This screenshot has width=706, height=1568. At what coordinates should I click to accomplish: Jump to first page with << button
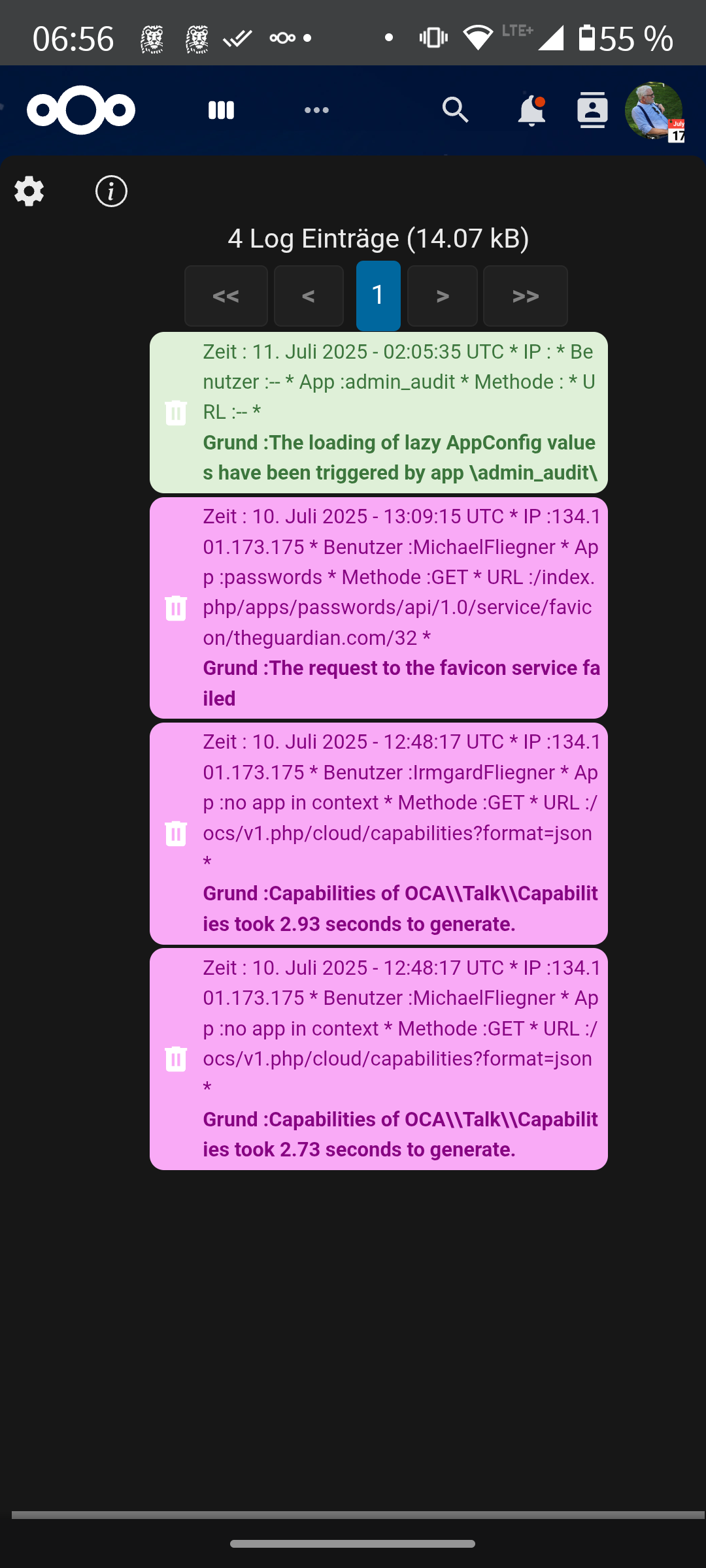pyautogui.click(x=226, y=296)
